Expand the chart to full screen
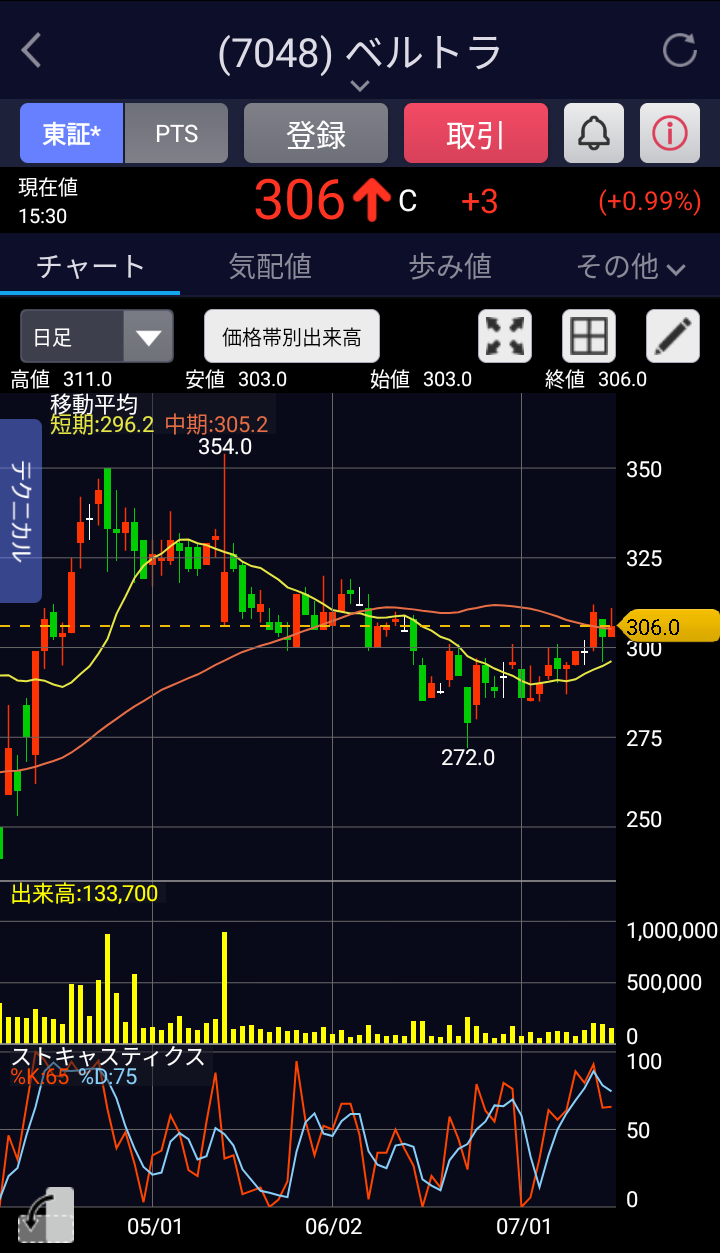This screenshot has width=720, height=1253. coord(505,336)
